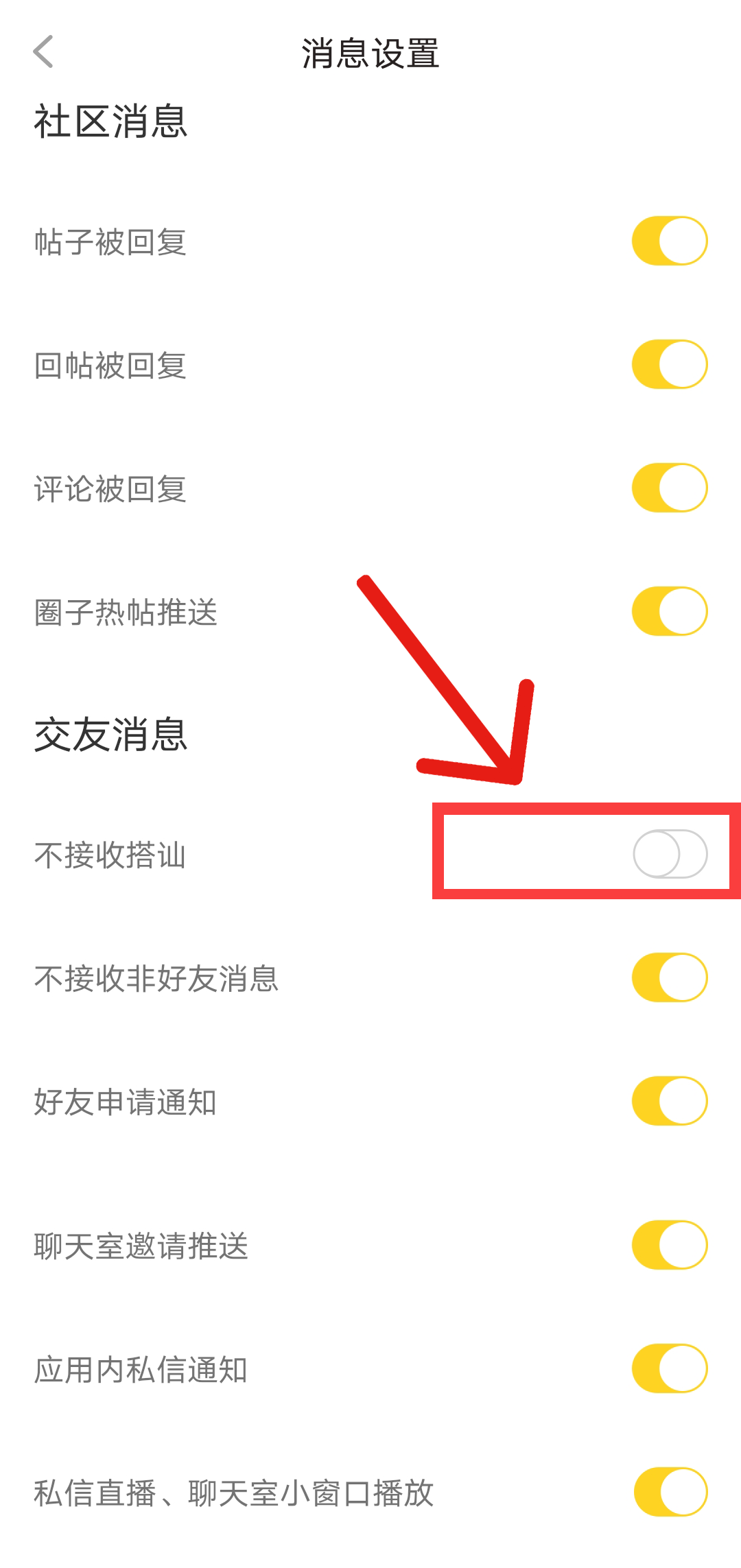The width and height of the screenshot is (741, 1568).
Task: Disable the 回帖被回复 switch
Action: [670, 364]
